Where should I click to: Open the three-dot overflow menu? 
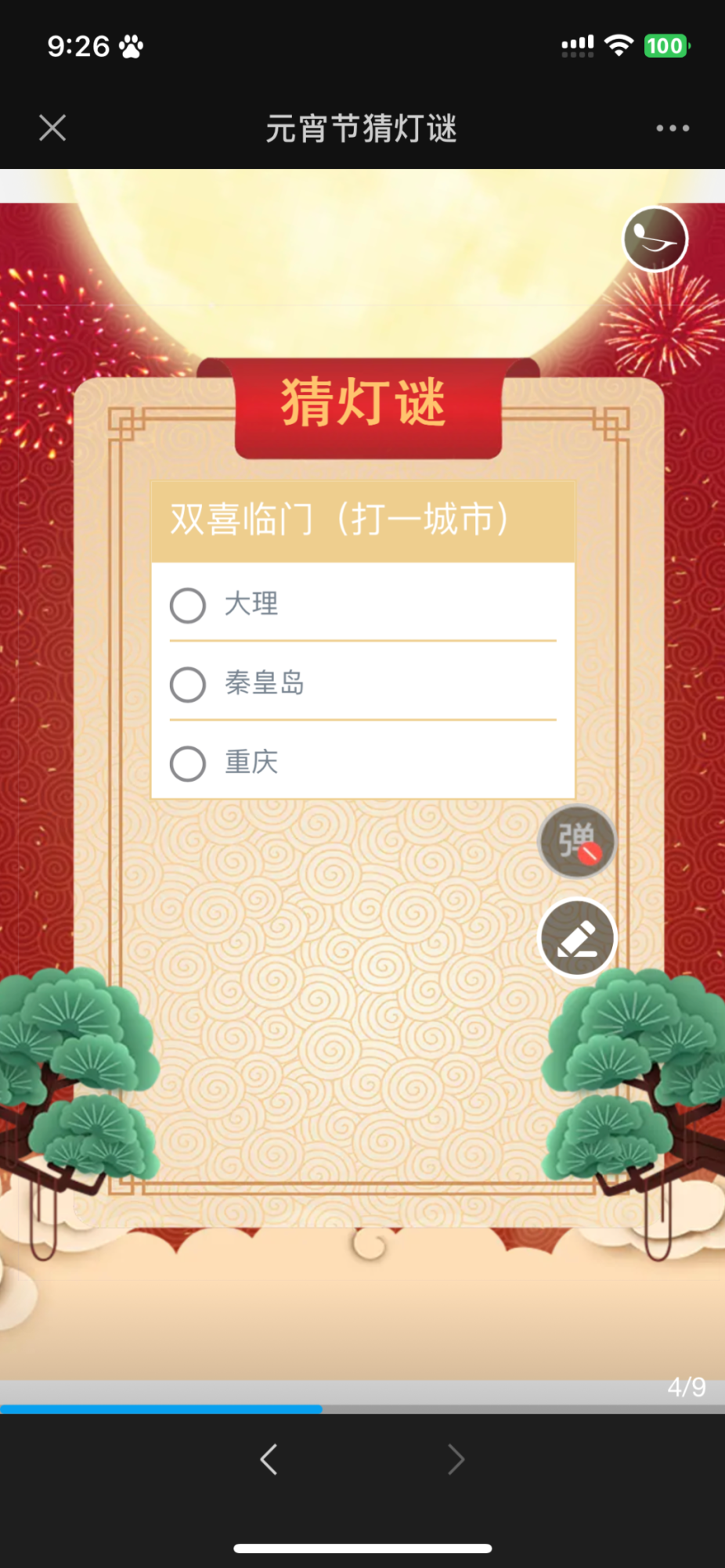click(673, 128)
